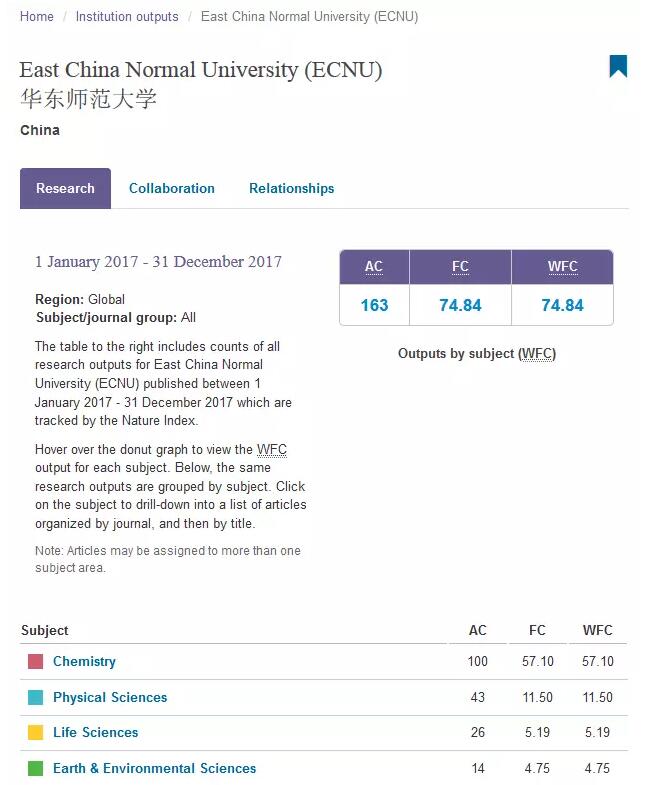Open the Chemistry subject articles

(x=84, y=661)
